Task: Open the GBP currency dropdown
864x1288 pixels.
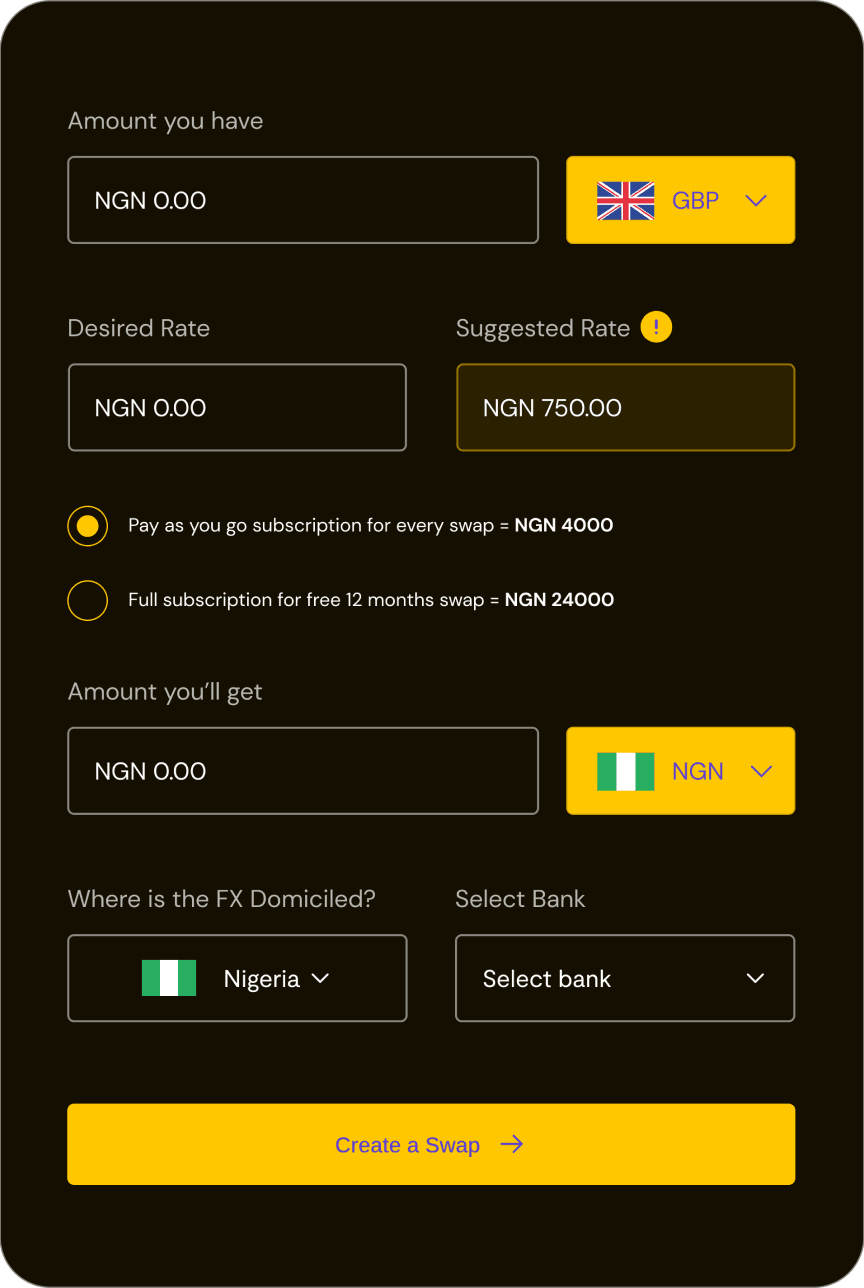Action: tap(680, 200)
